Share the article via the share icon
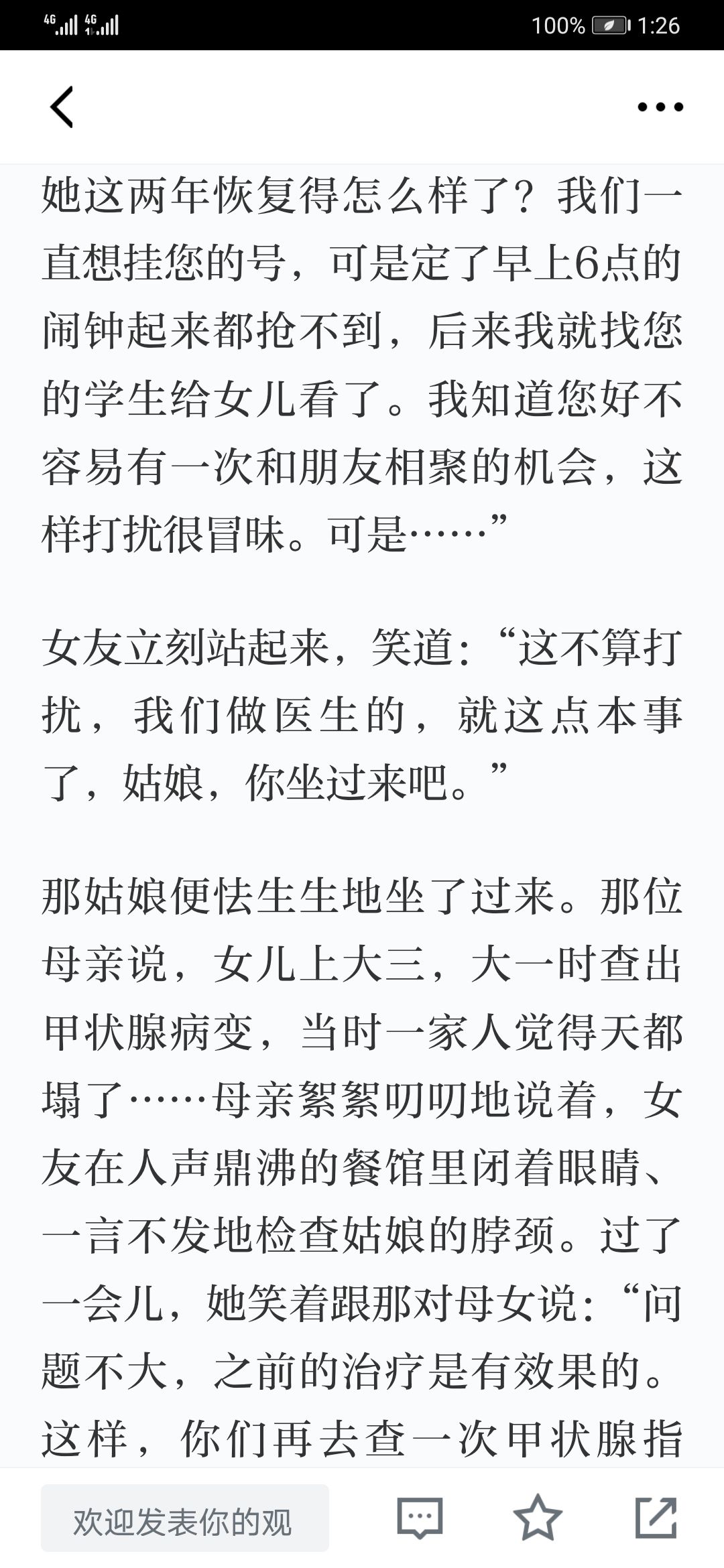 coord(656,1517)
